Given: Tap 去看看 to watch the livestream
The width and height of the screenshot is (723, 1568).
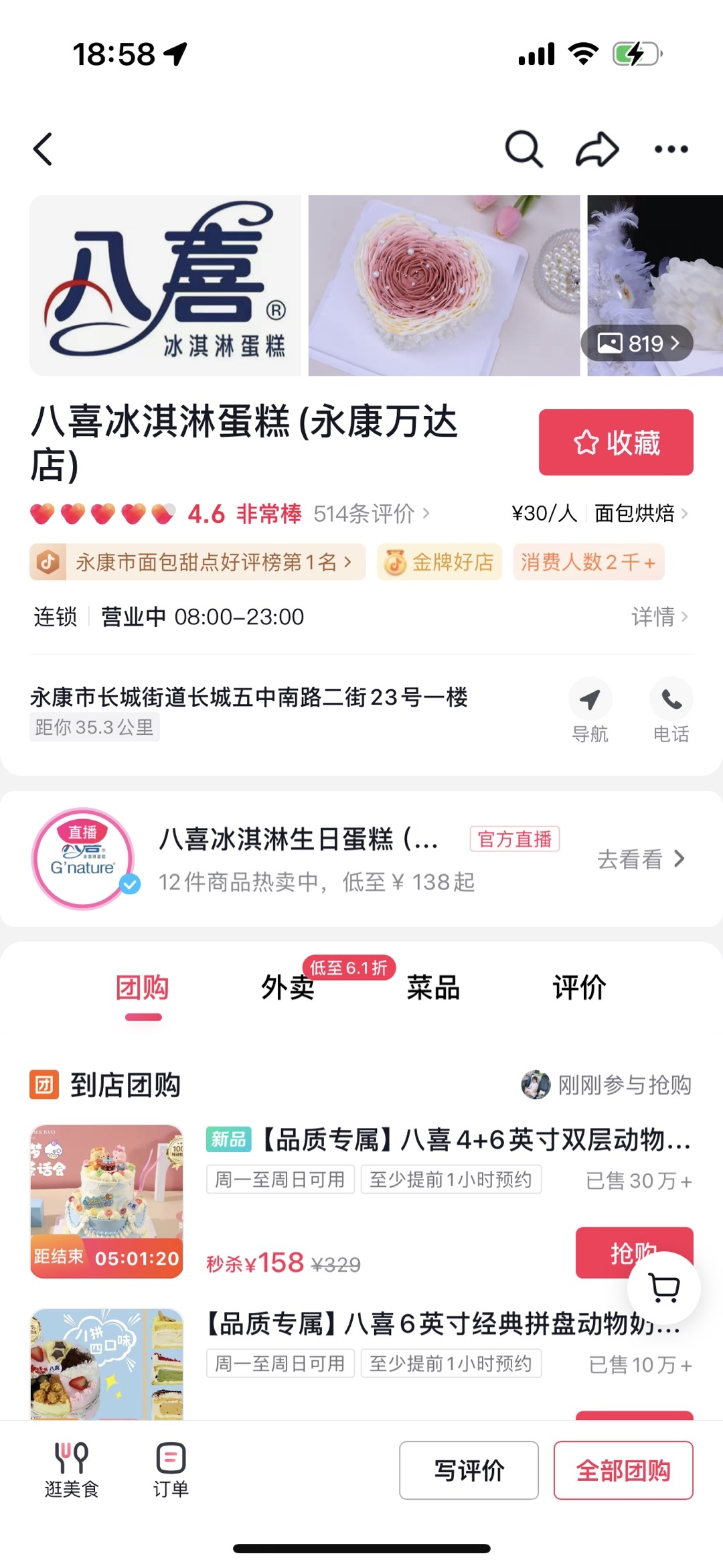Looking at the screenshot, I should point(641,859).
